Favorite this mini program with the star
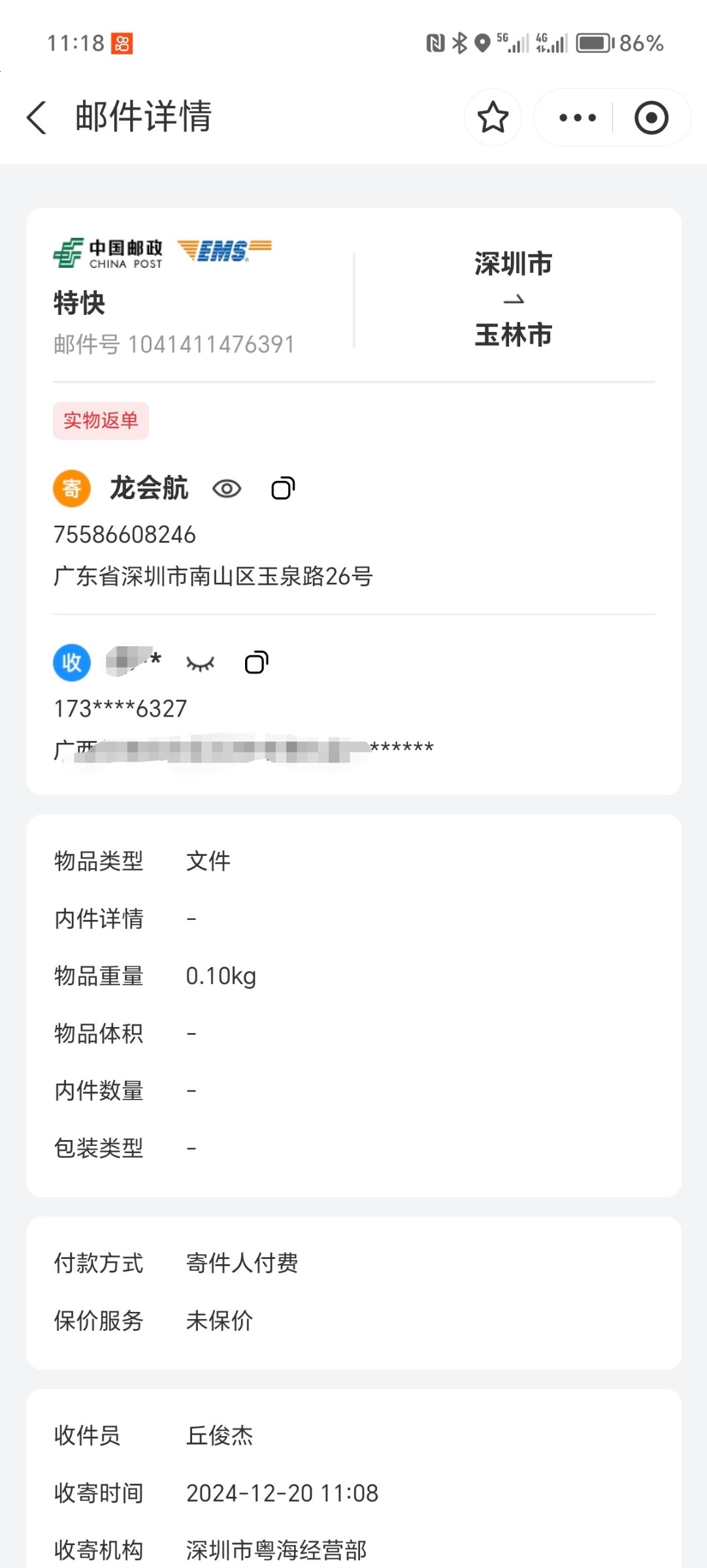The image size is (707, 1568). [x=493, y=118]
